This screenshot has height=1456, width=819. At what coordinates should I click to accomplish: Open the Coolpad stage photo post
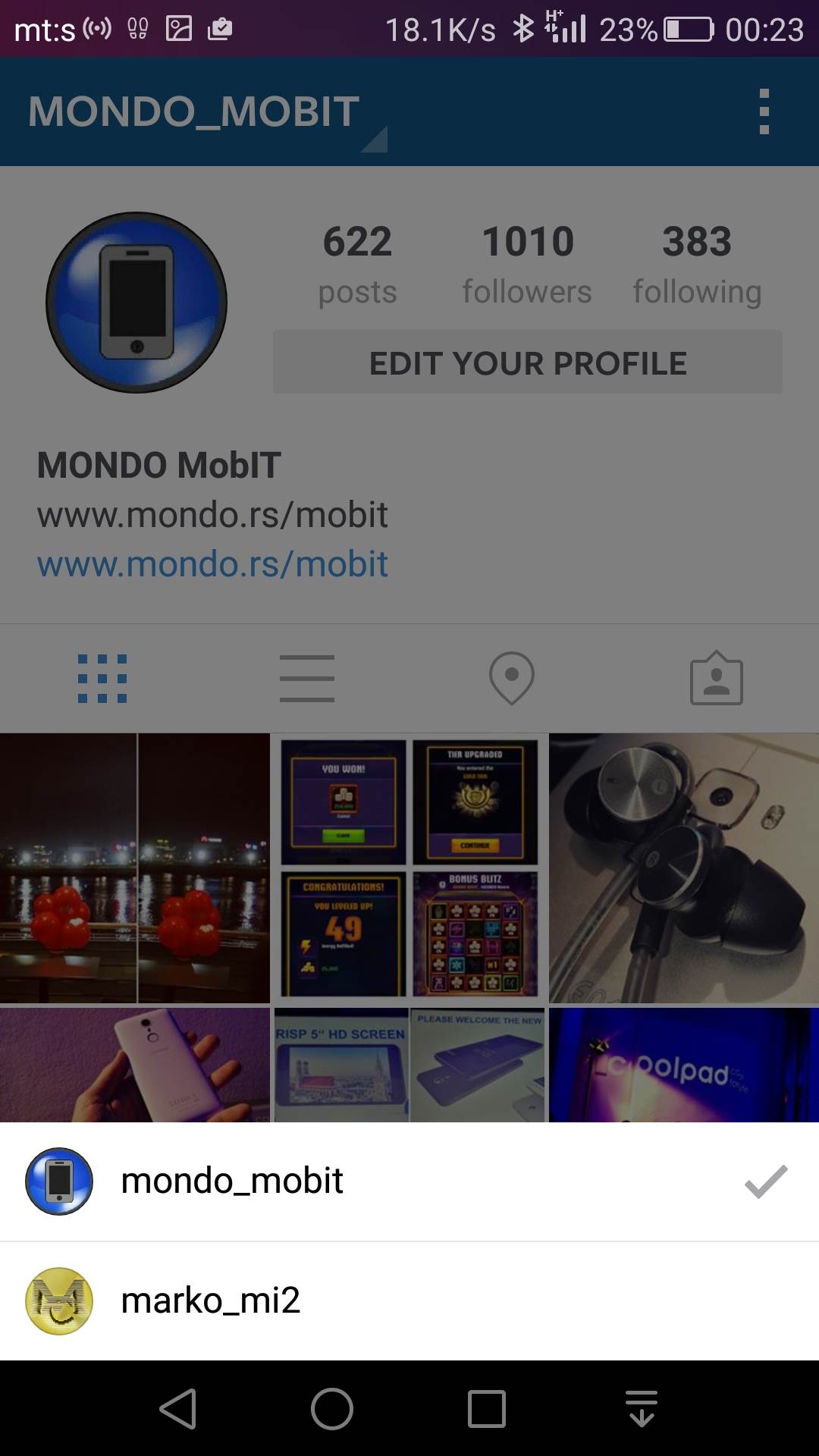(684, 1065)
